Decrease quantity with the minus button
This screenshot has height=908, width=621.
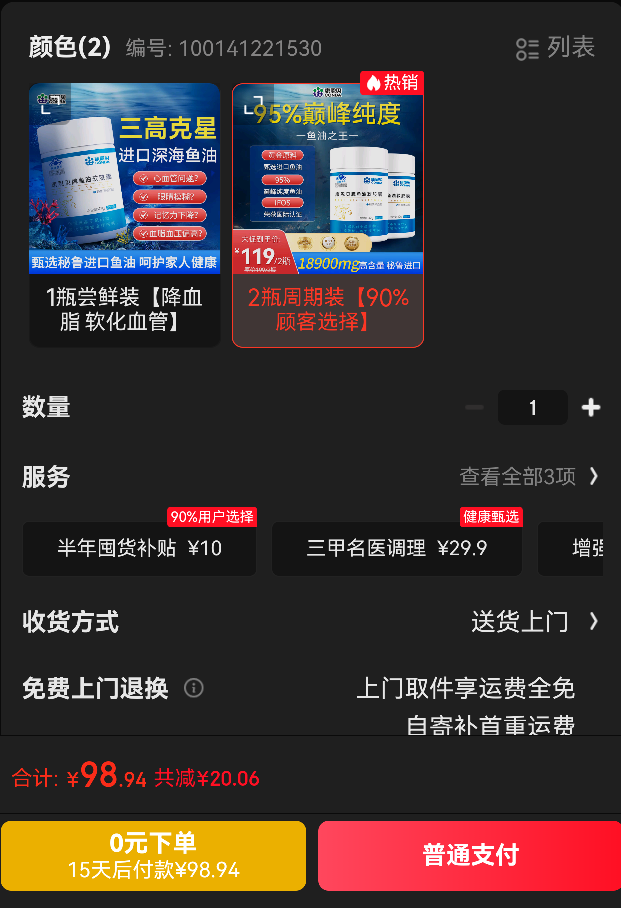(x=474, y=408)
